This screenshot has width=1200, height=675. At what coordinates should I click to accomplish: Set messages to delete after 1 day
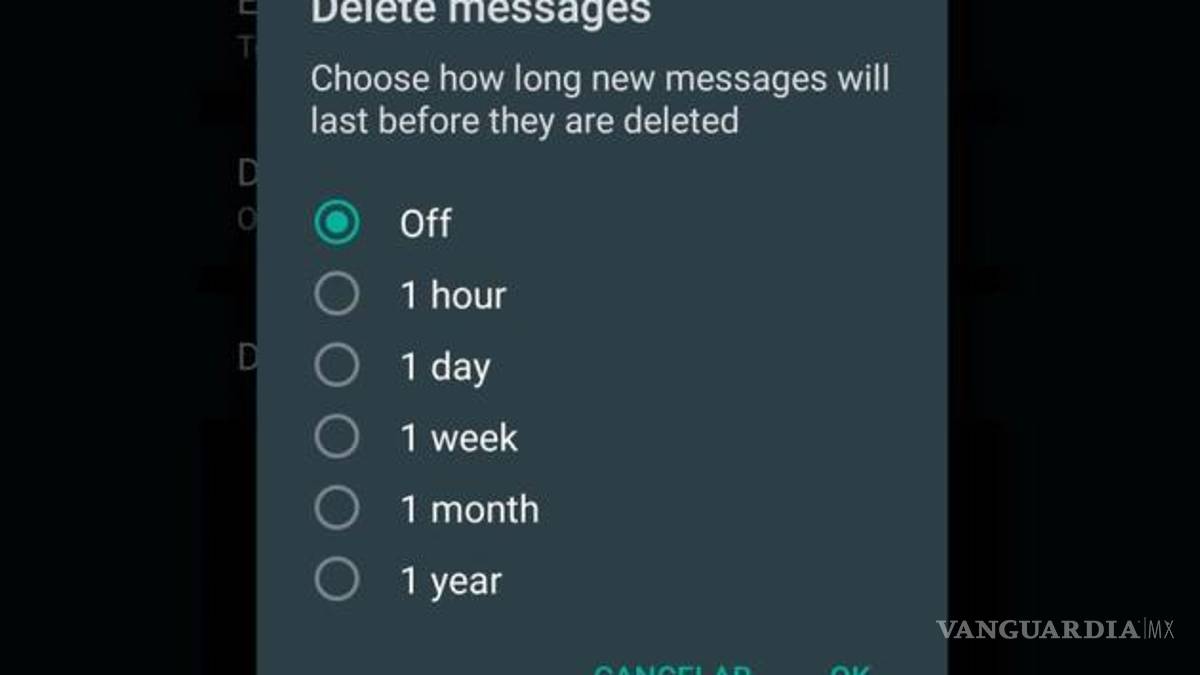[336, 366]
